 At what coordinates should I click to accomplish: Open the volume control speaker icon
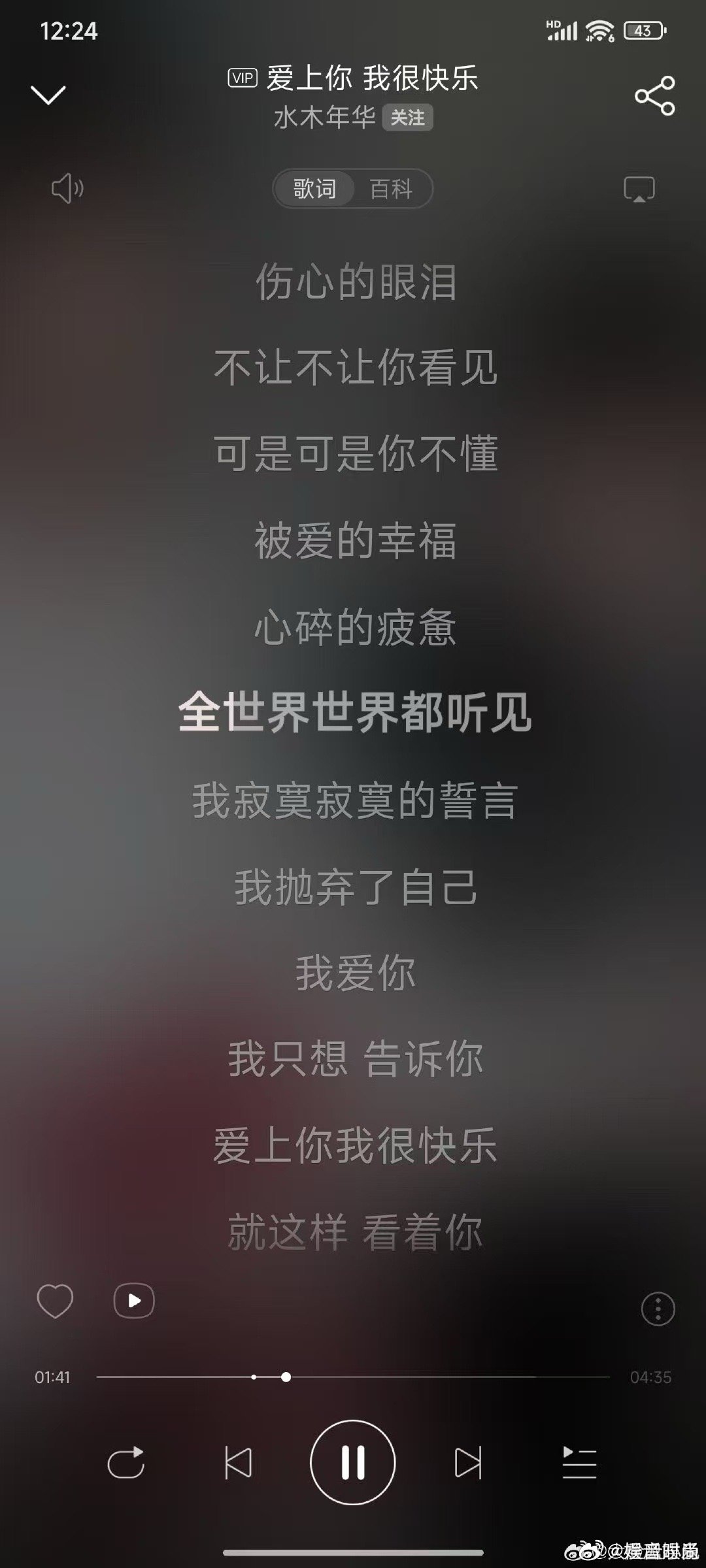[x=67, y=189]
